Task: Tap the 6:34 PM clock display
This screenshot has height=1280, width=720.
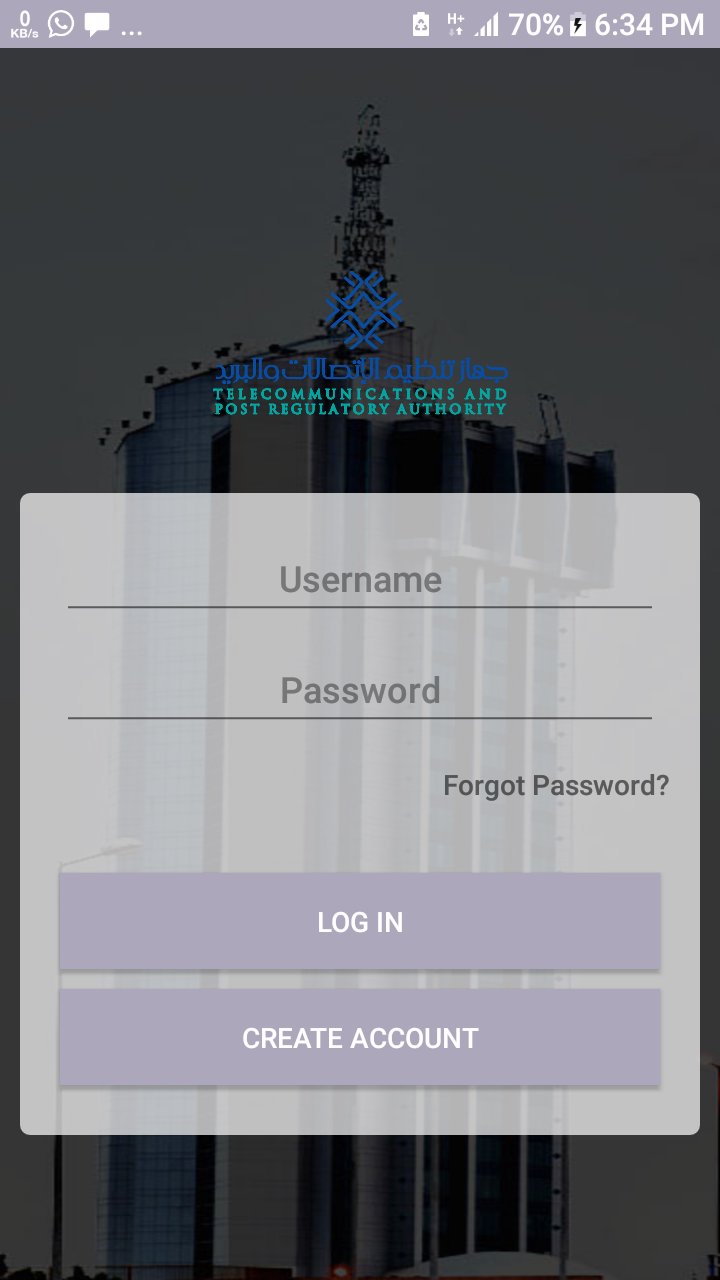Action: coord(650,25)
